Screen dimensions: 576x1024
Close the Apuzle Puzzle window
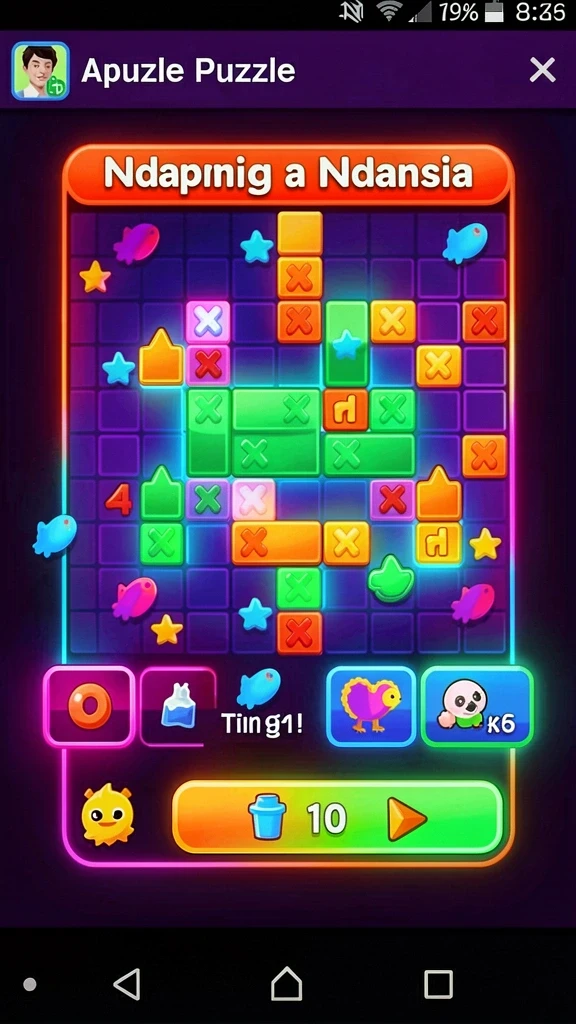pyautogui.click(x=542, y=69)
